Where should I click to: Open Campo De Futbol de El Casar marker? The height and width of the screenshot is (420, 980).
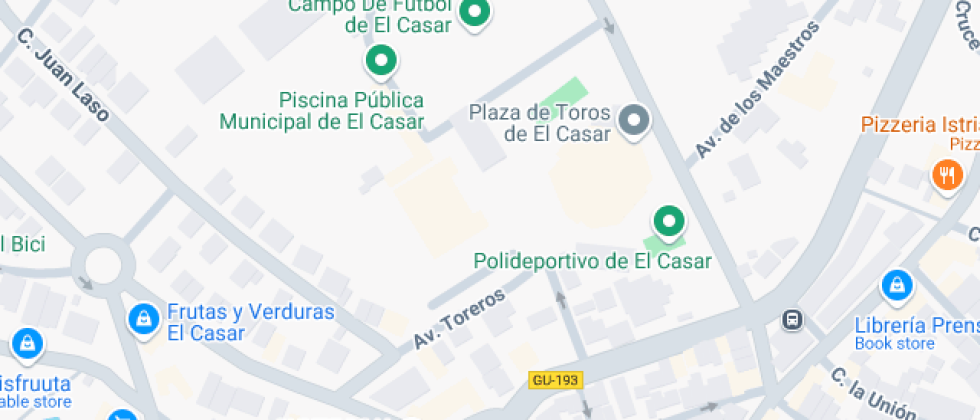(x=475, y=12)
